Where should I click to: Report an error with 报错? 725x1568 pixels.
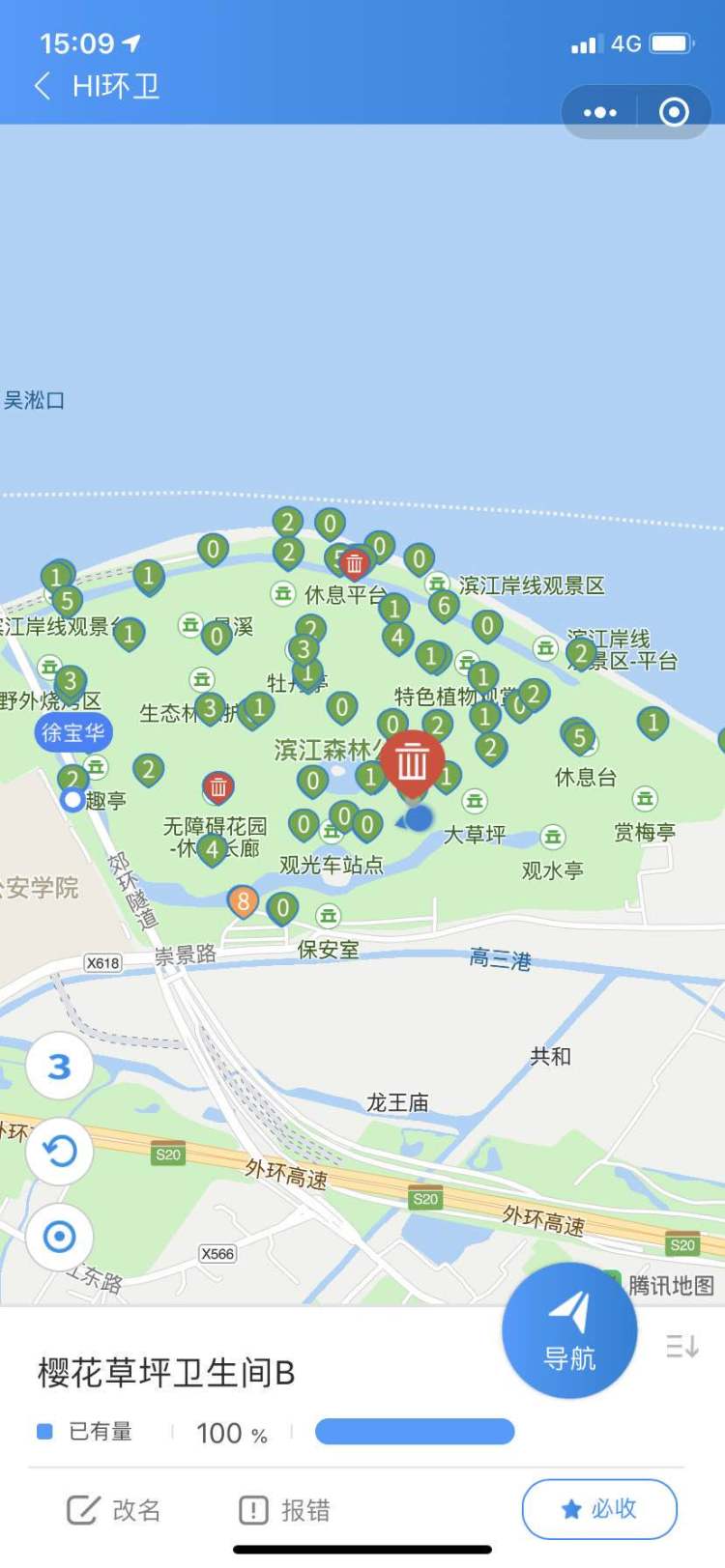pyautogui.click(x=284, y=1510)
